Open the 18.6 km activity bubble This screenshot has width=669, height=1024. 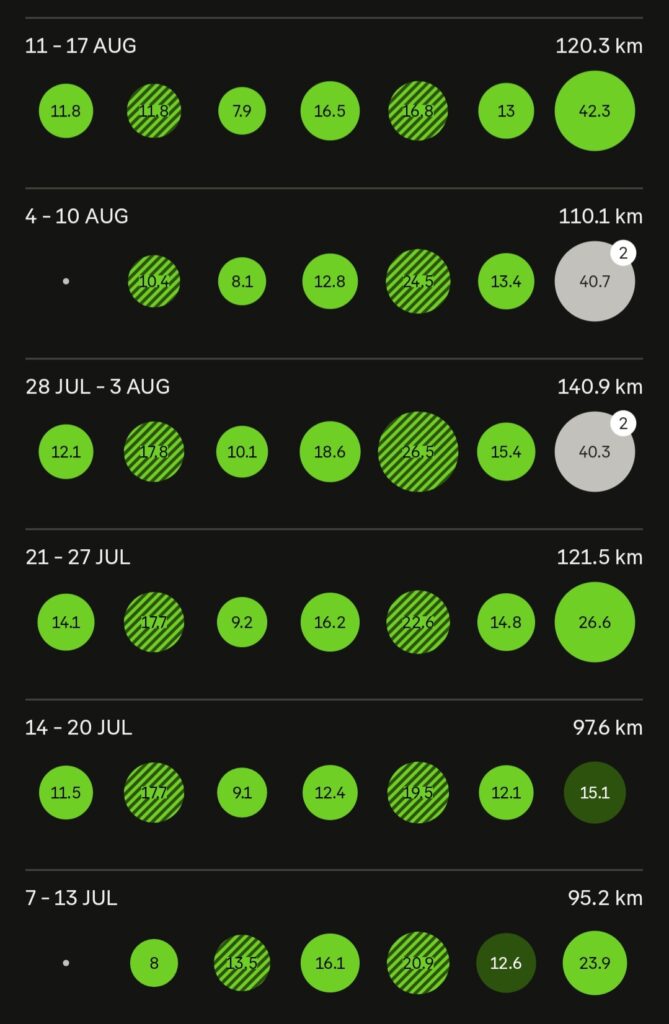pos(330,452)
